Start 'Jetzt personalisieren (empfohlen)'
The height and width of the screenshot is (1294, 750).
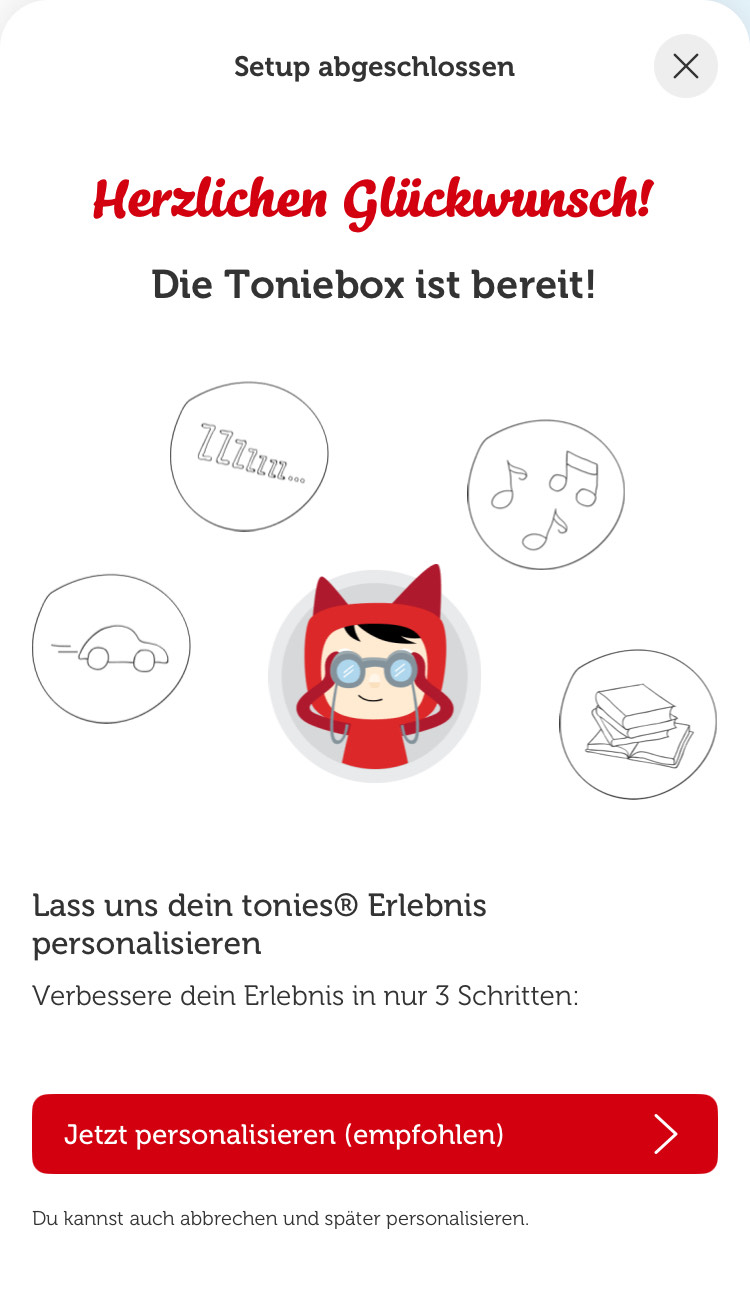(374, 1134)
